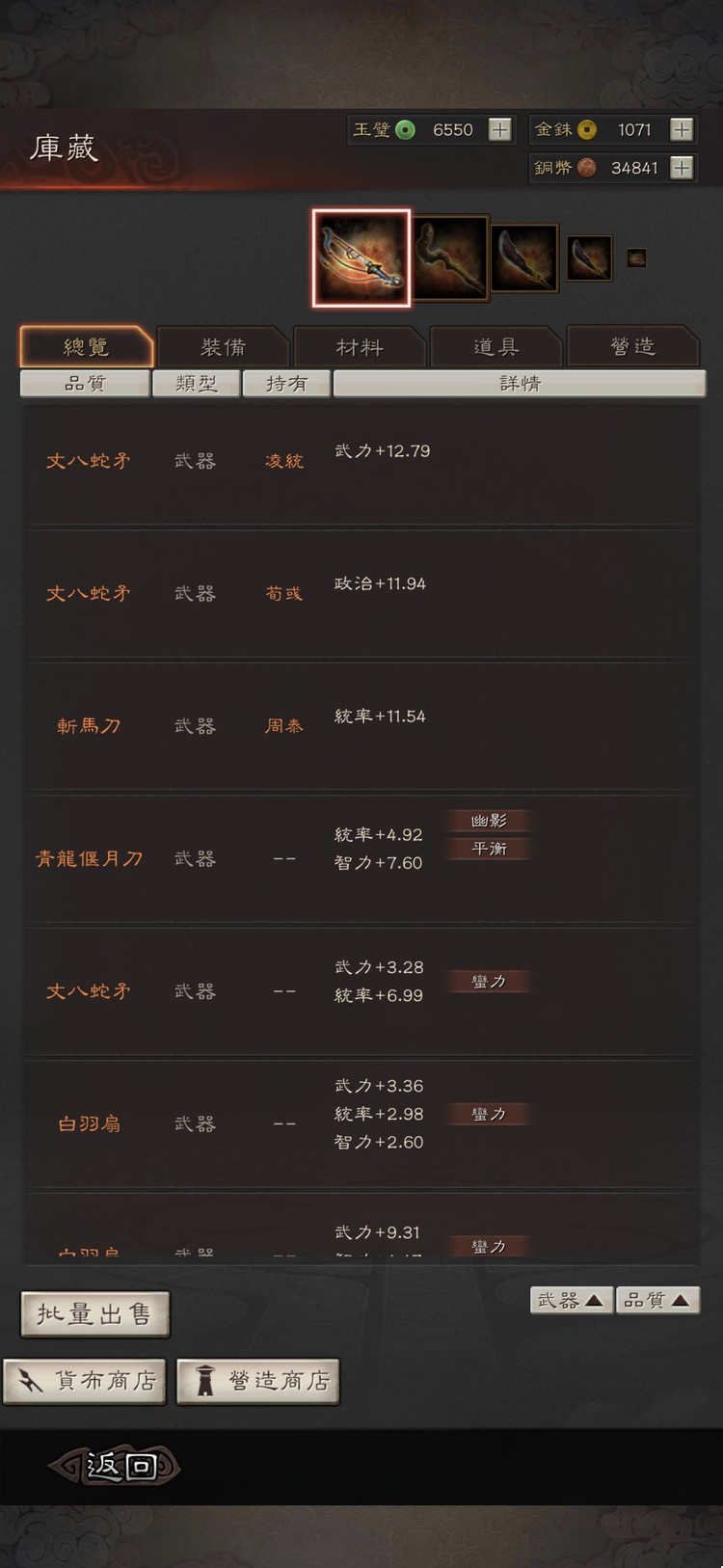This screenshot has height=1568, width=723.
Task: Toggle the 幽影 trait on 青龍偃月刀
Action: point(488,821)
